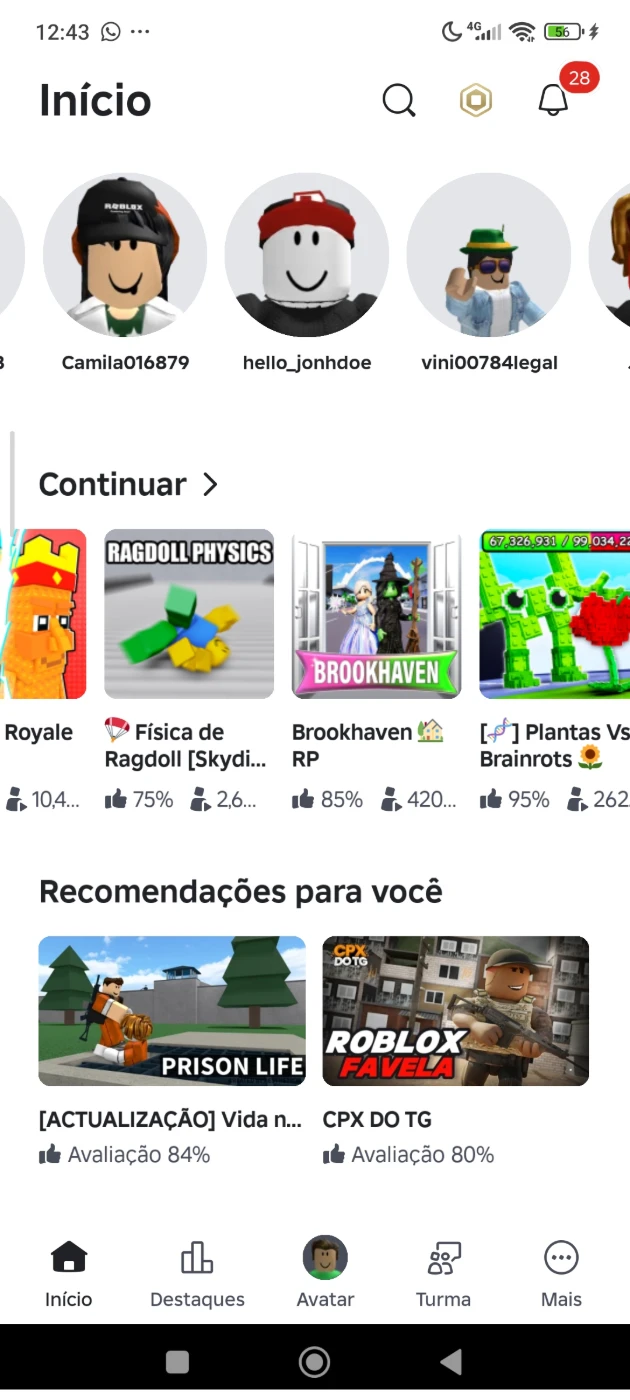
Task: Open the Prison Life recommendation
Action: pos(172,1011)
